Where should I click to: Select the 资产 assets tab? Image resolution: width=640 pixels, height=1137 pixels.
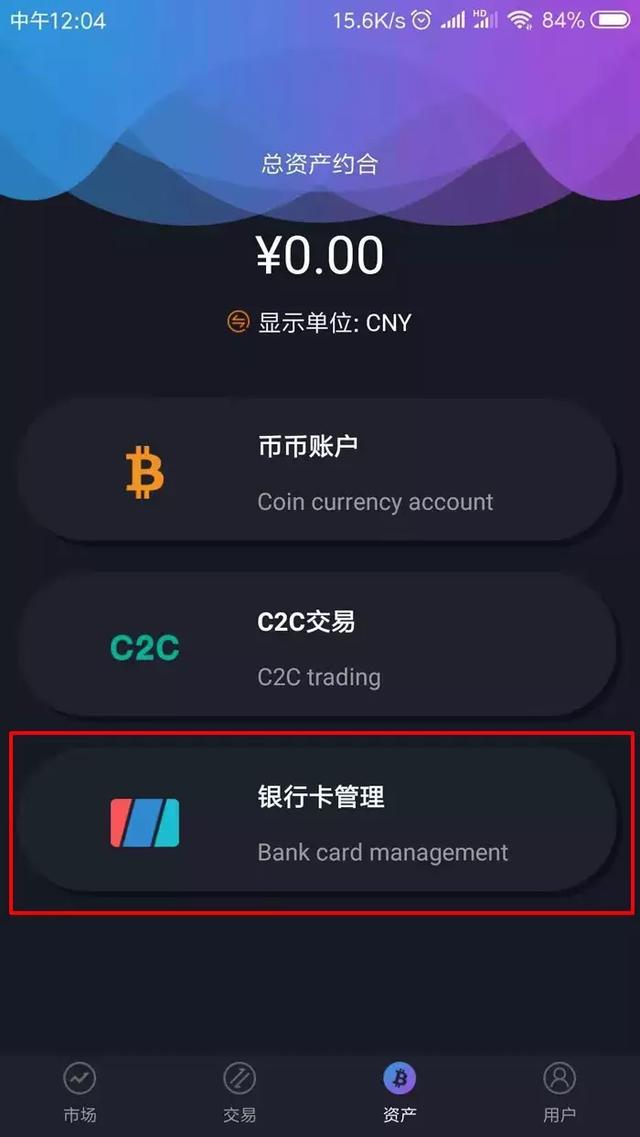(x=399, y=1091)
